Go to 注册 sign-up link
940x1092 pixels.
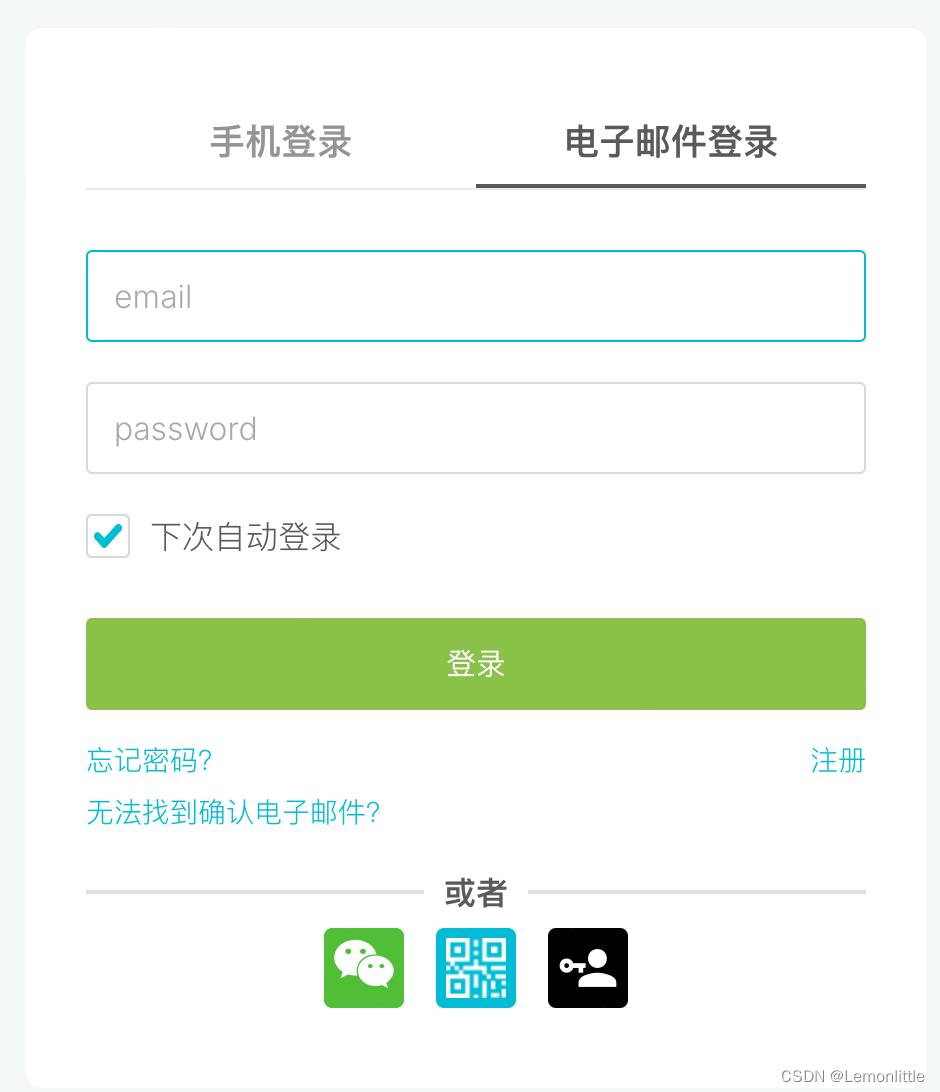tap(837, 761)
